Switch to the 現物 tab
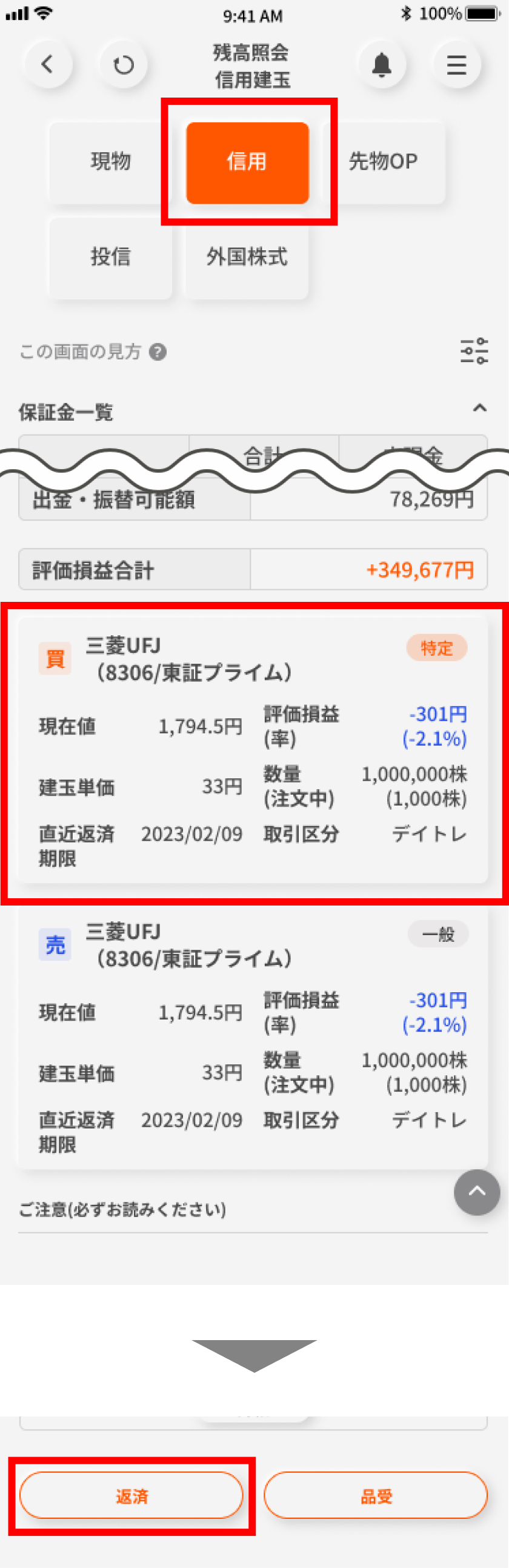Image resolution: width=509 pixels, height=1568 pixels. point(110,162)
